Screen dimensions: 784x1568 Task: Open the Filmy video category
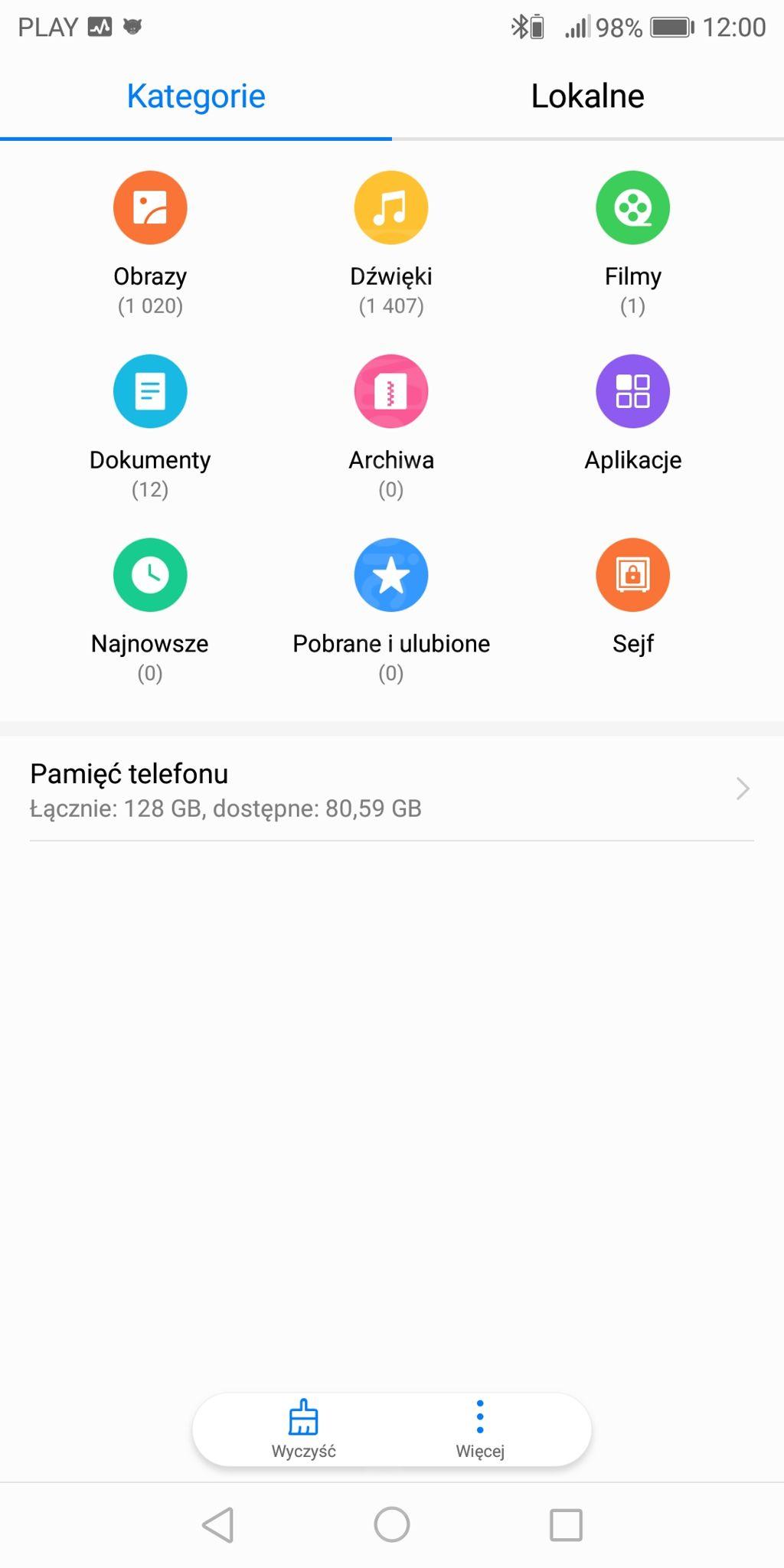[632, 208]
